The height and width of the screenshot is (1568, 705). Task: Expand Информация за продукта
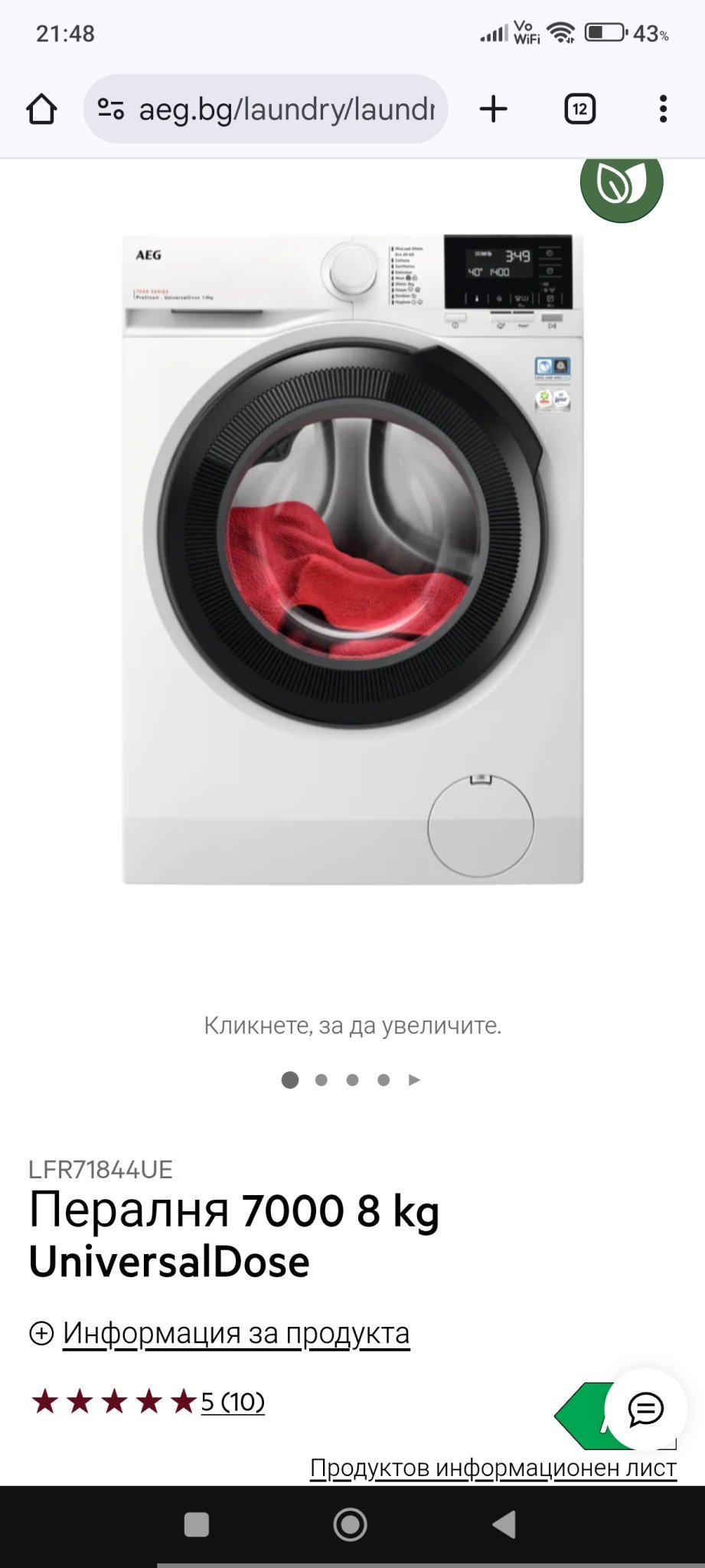236,1333
